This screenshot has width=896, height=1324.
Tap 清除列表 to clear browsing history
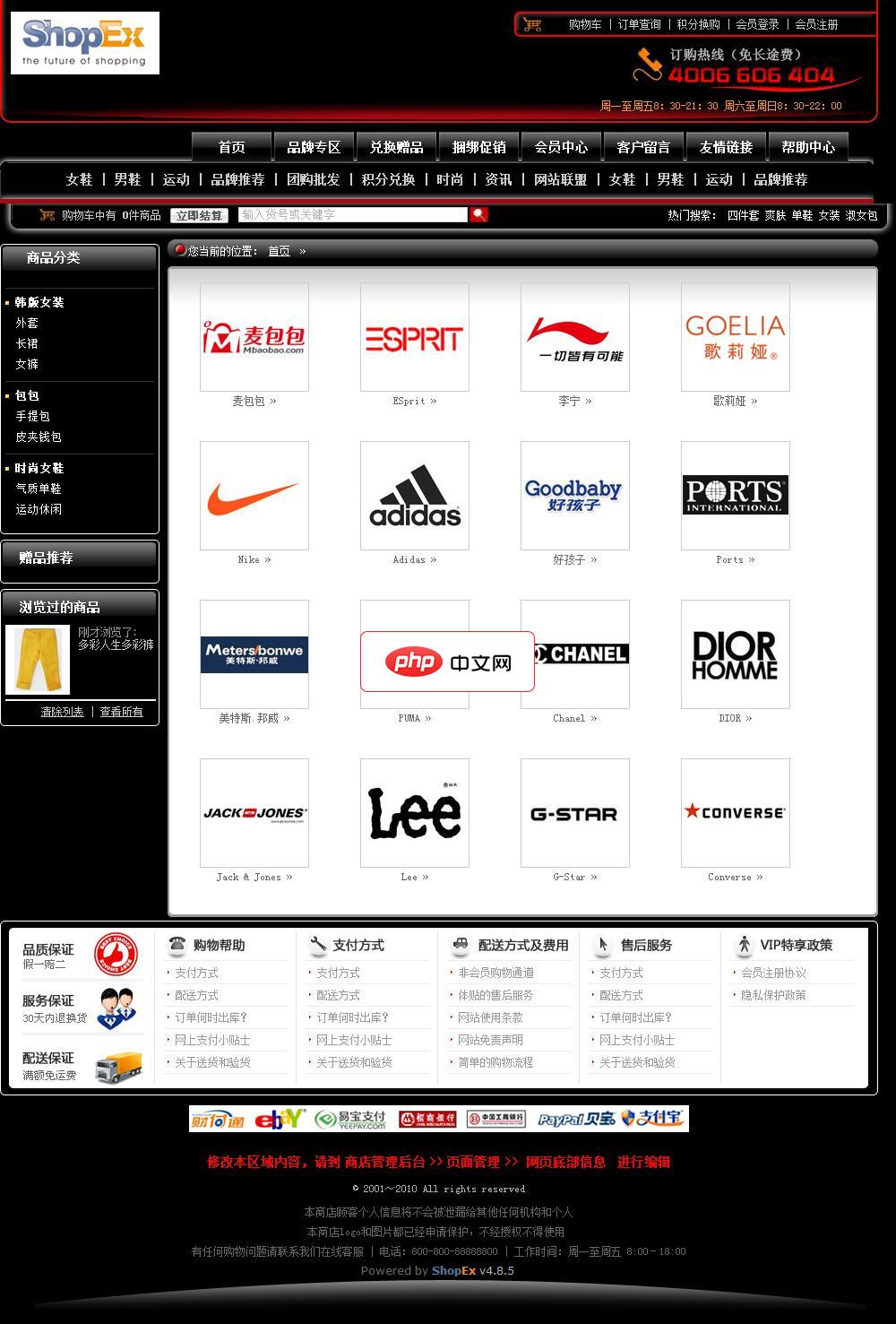[x=62, y=712]
